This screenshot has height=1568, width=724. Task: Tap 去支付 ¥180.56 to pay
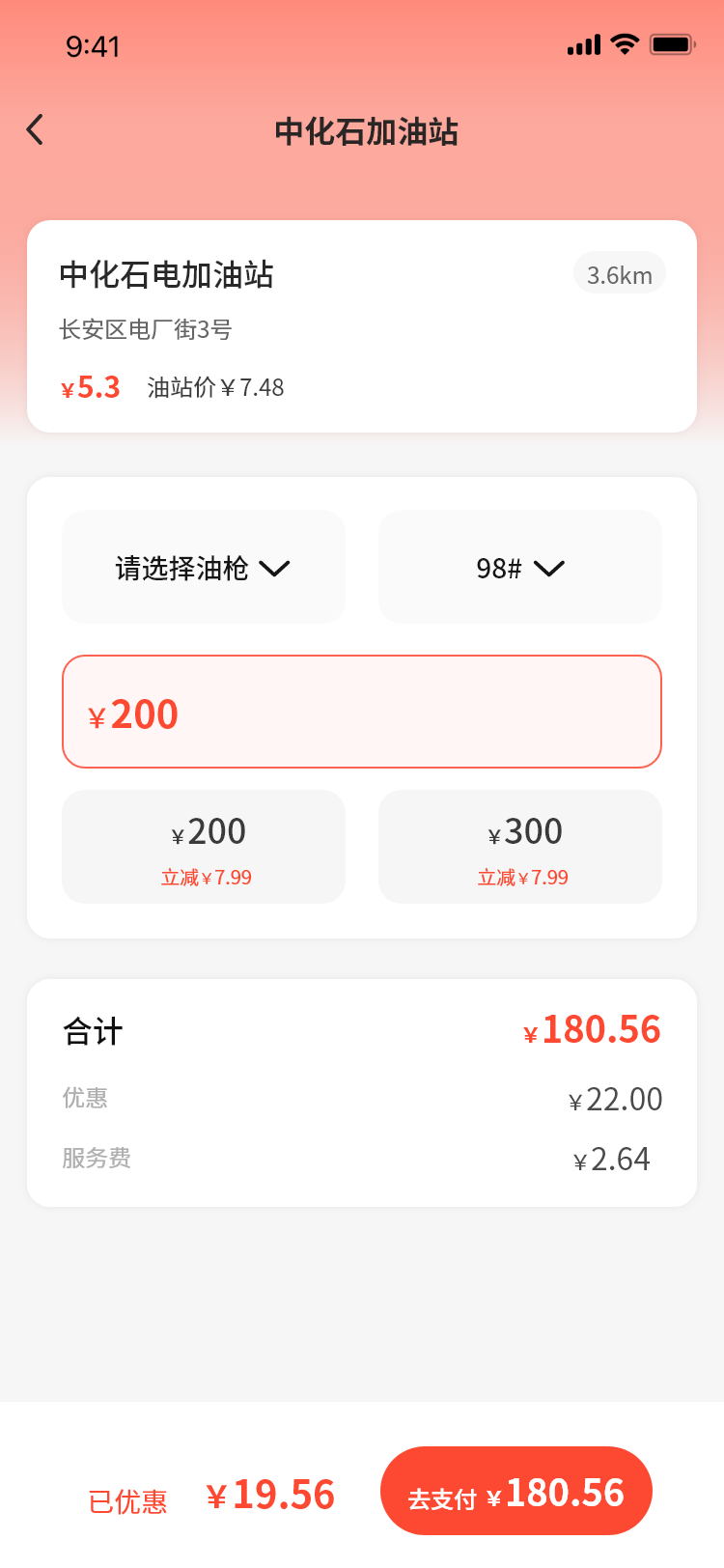click(516, 1491)
